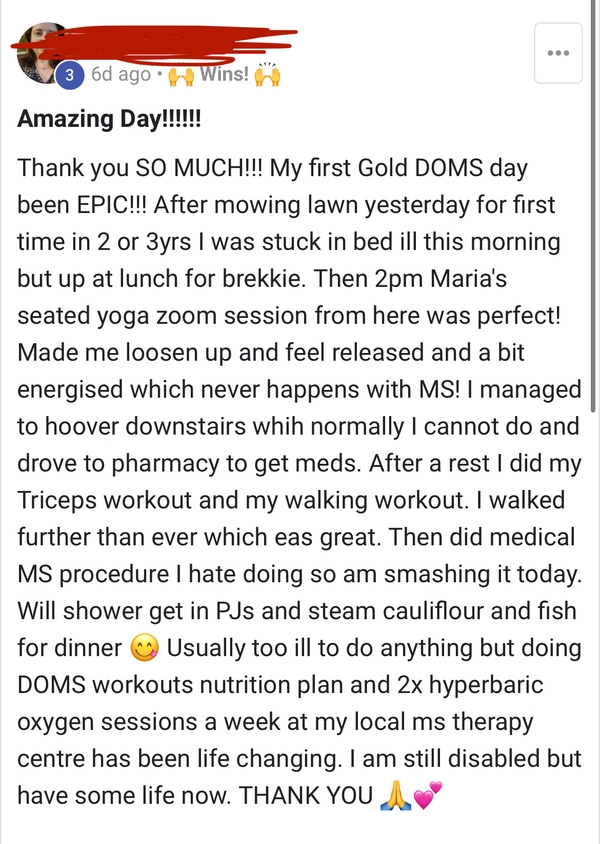600x844 pixels.
Task: Open the Wins! category link
Action: pyautogui.click(x=224, y=74)
